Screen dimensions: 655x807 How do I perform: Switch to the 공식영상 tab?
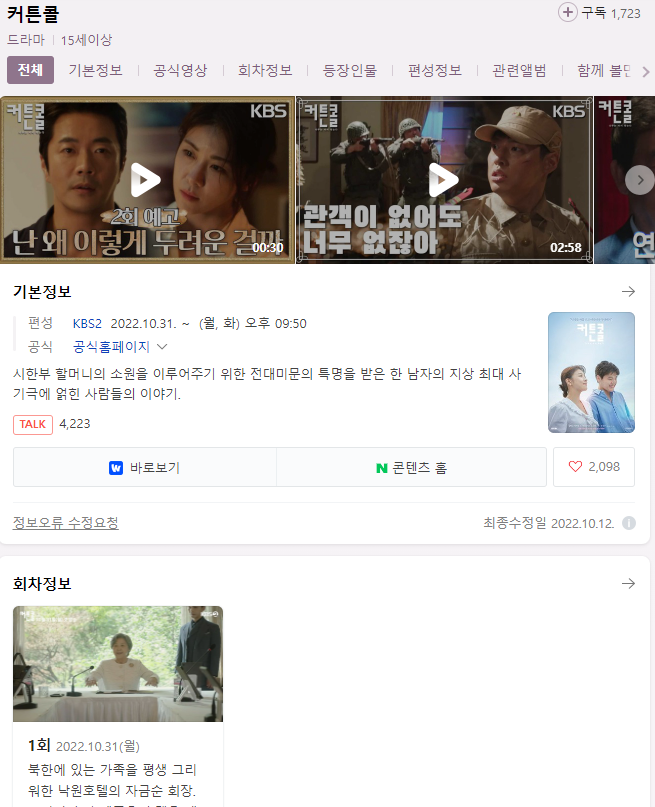(180, 71)
